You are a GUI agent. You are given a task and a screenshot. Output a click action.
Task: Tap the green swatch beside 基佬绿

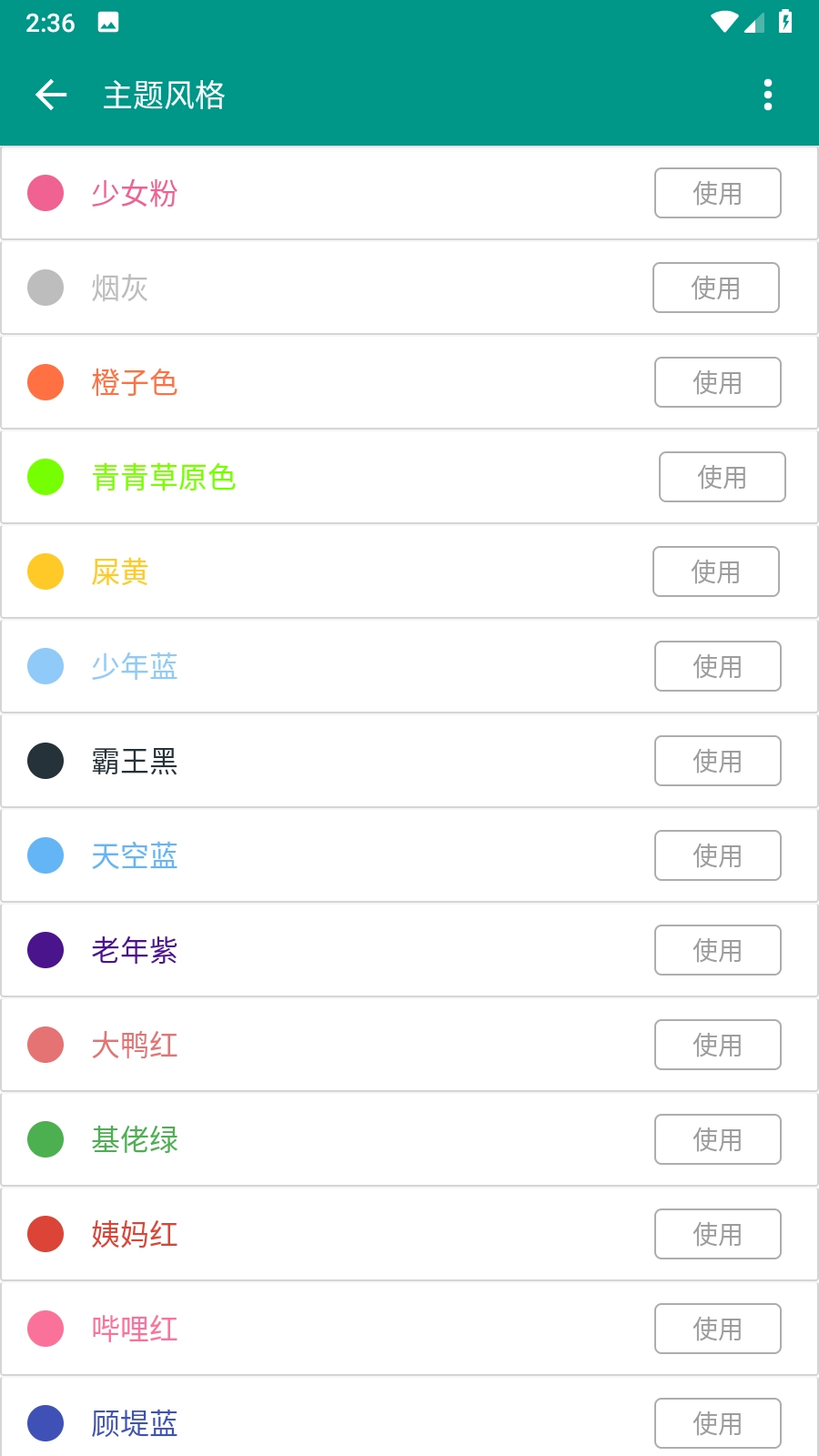coord(45,1139)
